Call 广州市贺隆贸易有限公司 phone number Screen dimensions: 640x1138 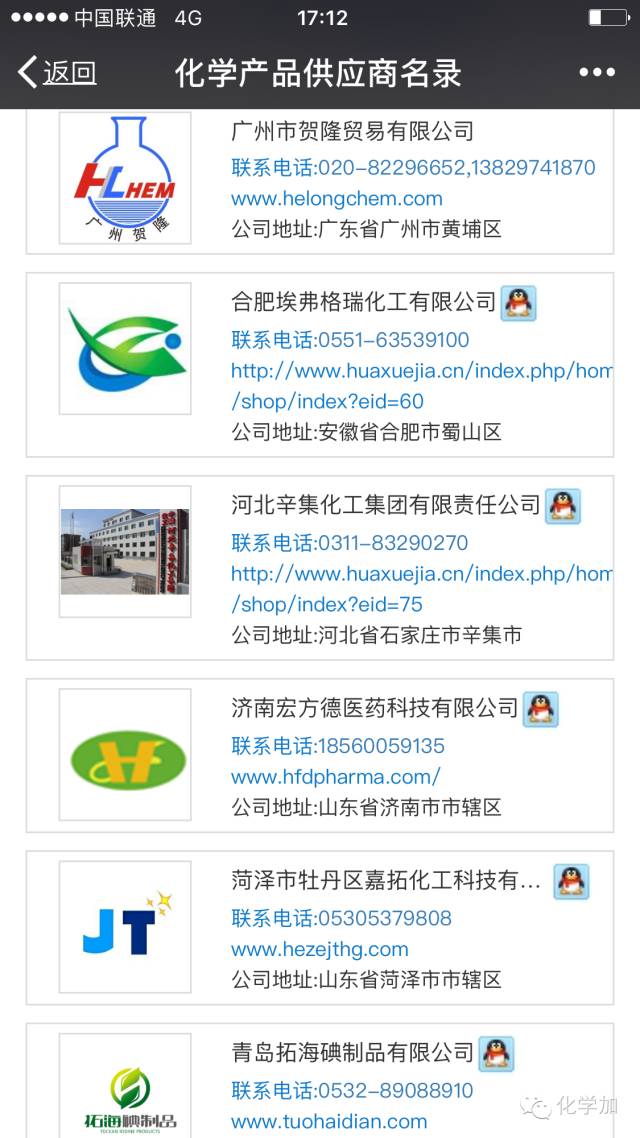tap(413, 168)
